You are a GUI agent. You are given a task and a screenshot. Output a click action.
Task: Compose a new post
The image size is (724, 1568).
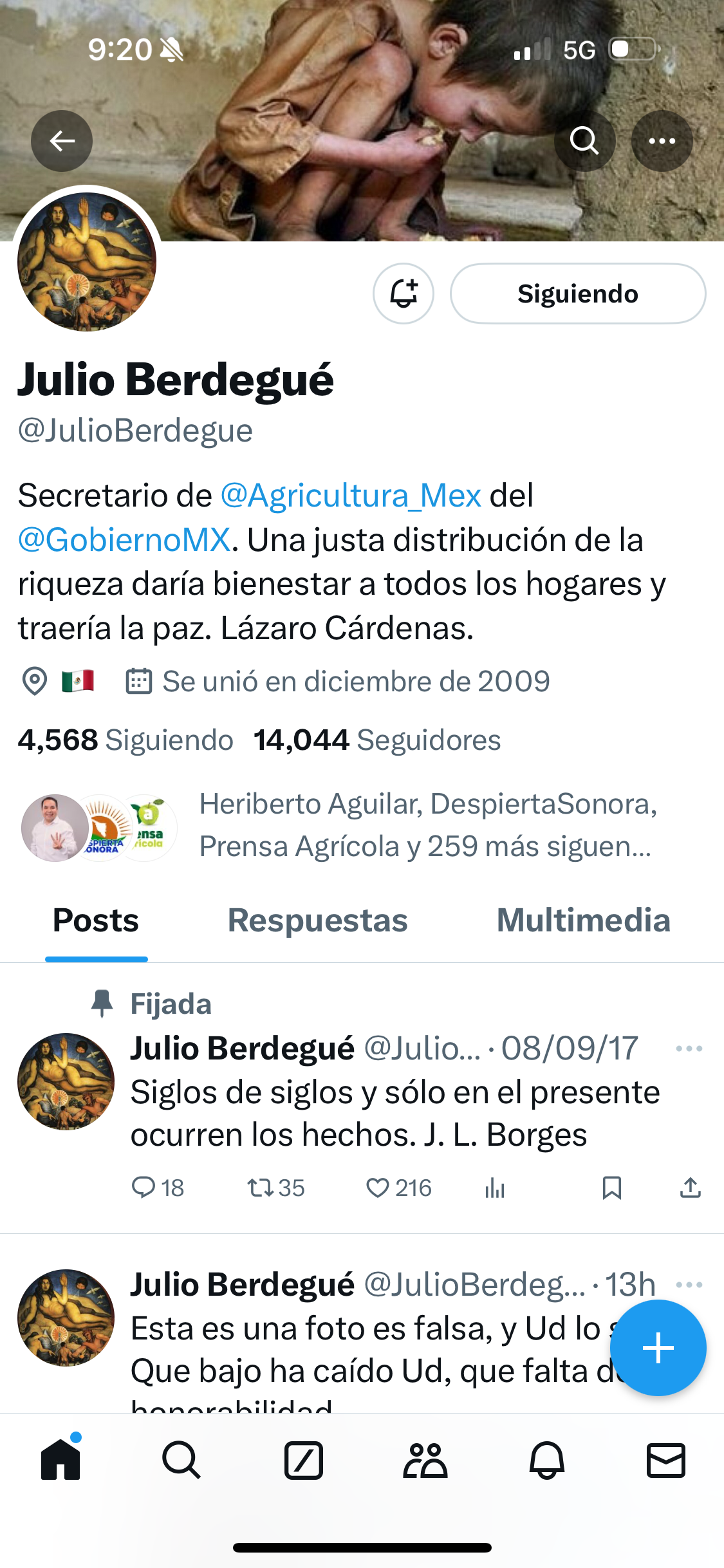click(658, 1348)
